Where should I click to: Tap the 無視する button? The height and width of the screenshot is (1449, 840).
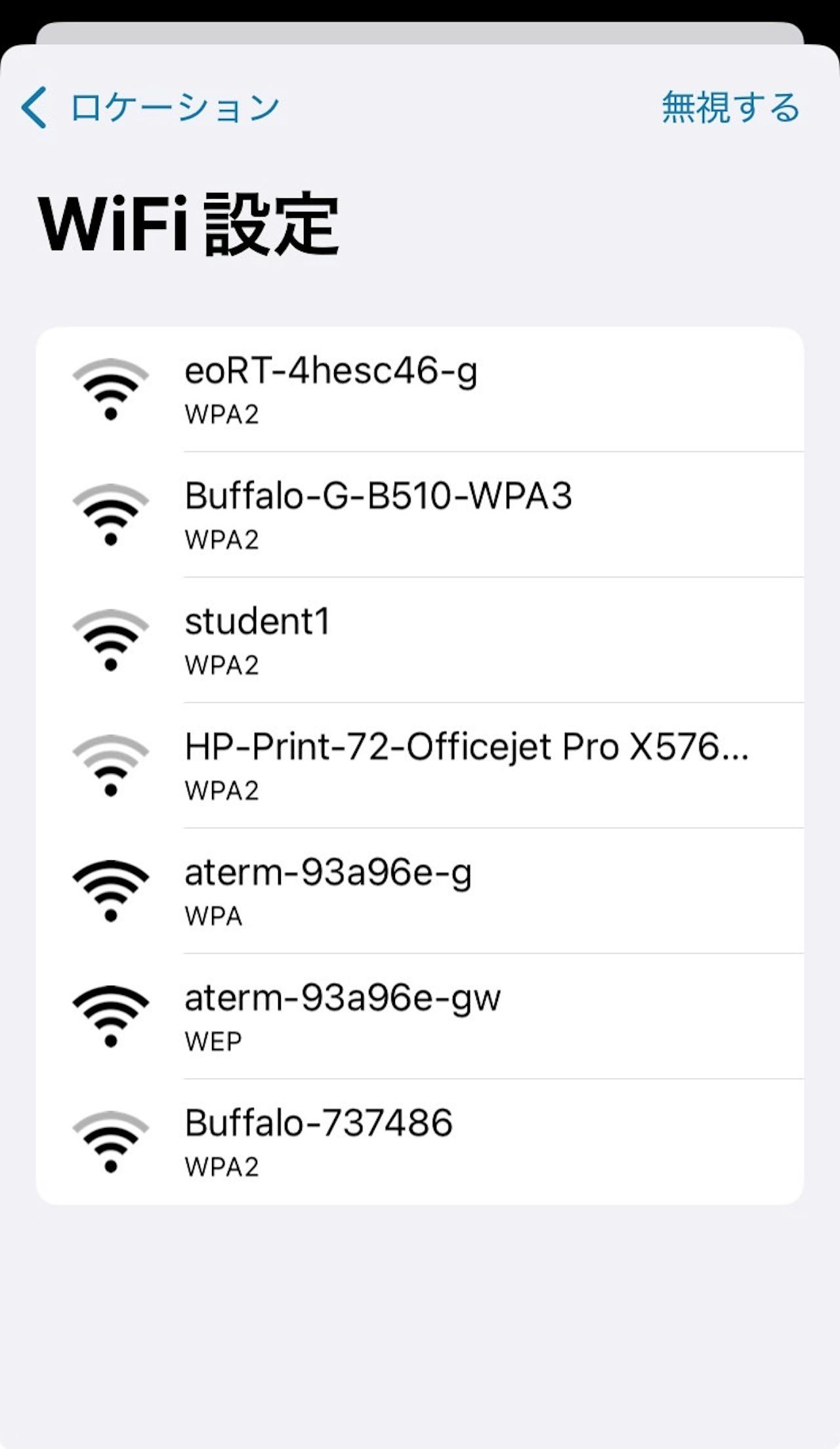[x=730, y=107]
